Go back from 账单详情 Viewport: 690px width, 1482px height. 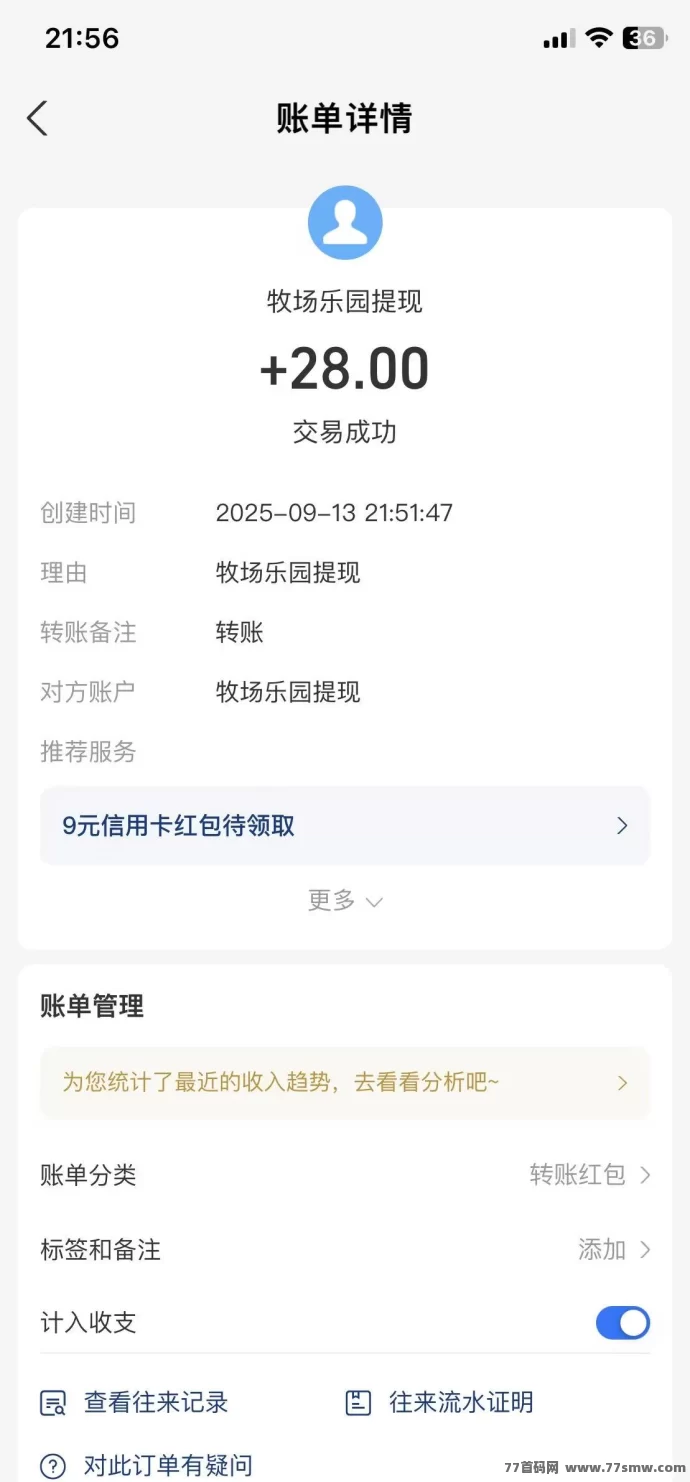[37, 118]
